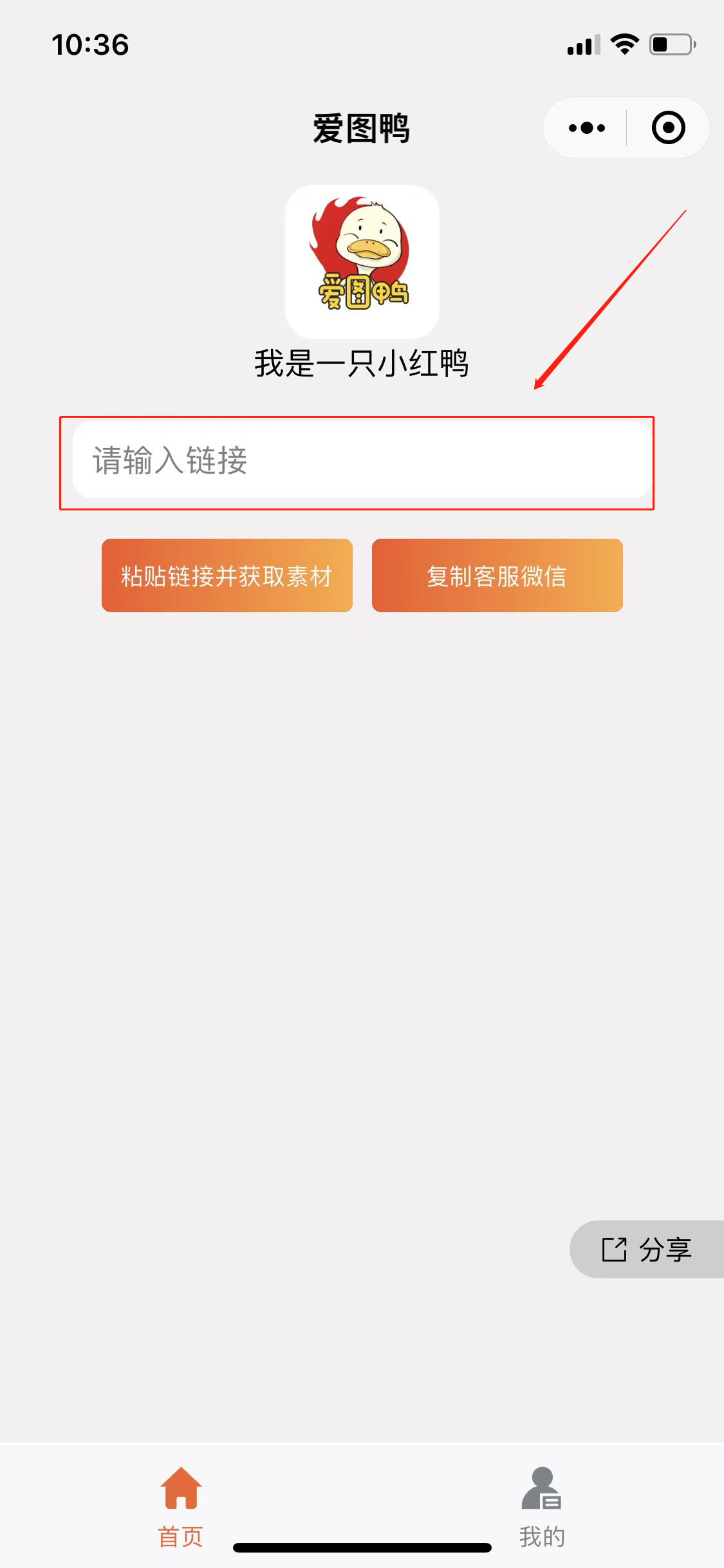Viewport: 724px width, 1568px height.
Task: Tap 粘贴链接并获取素材 button
Action: coord(227,575)
